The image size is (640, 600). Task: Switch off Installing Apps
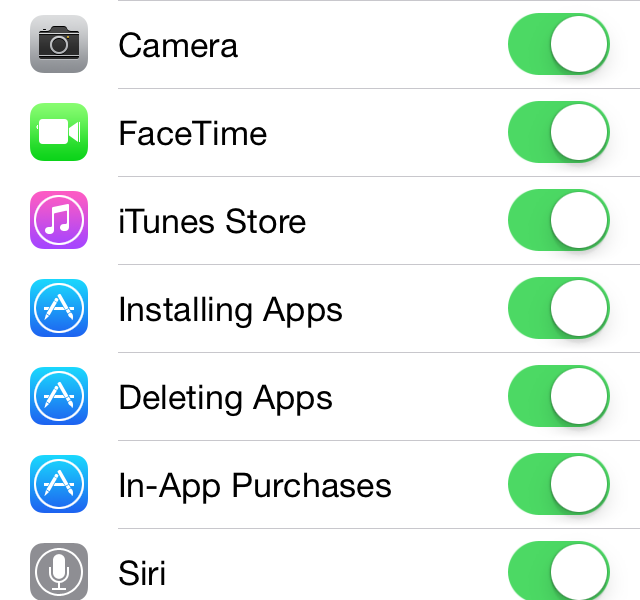559,309
